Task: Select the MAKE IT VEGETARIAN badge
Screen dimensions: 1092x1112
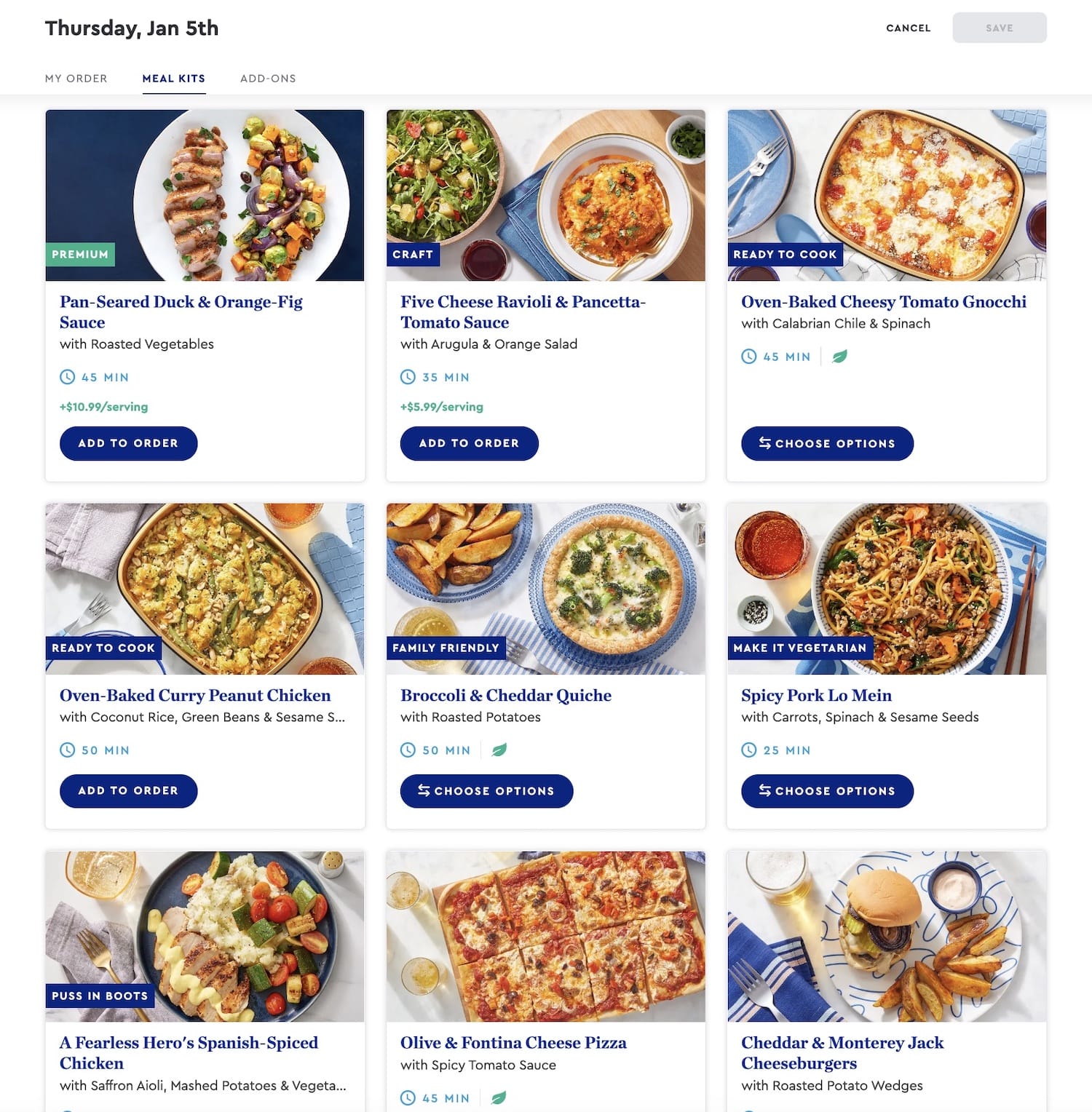Action: click(x=799, y=648)
